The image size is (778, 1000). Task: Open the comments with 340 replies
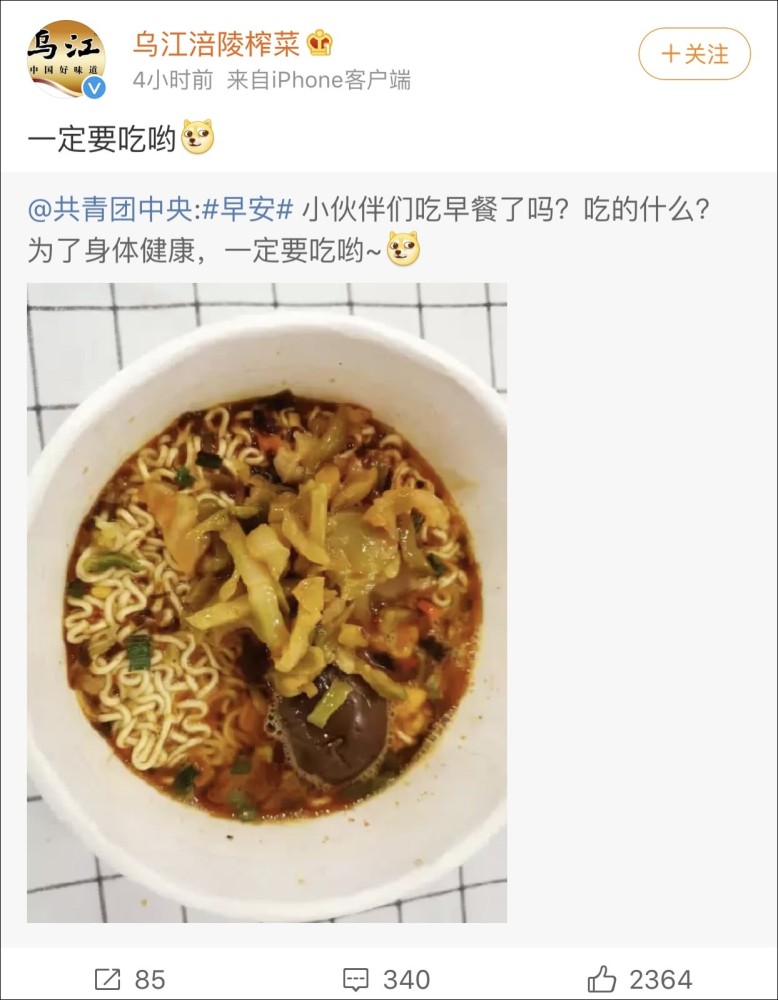(x=386, y=979)
